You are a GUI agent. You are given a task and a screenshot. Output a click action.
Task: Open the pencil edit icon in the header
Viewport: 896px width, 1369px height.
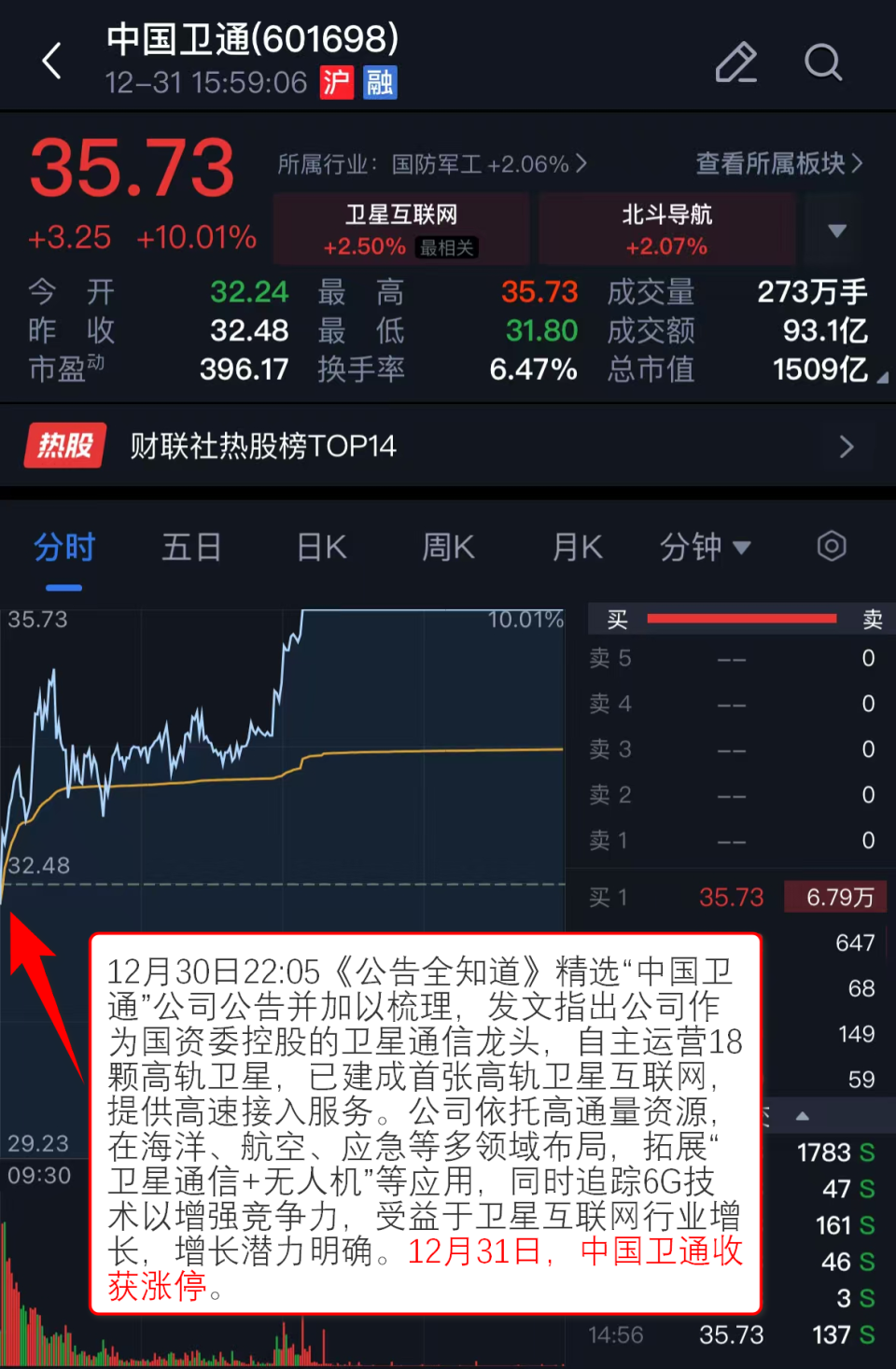pyautogui.click(x=736, y=63)
